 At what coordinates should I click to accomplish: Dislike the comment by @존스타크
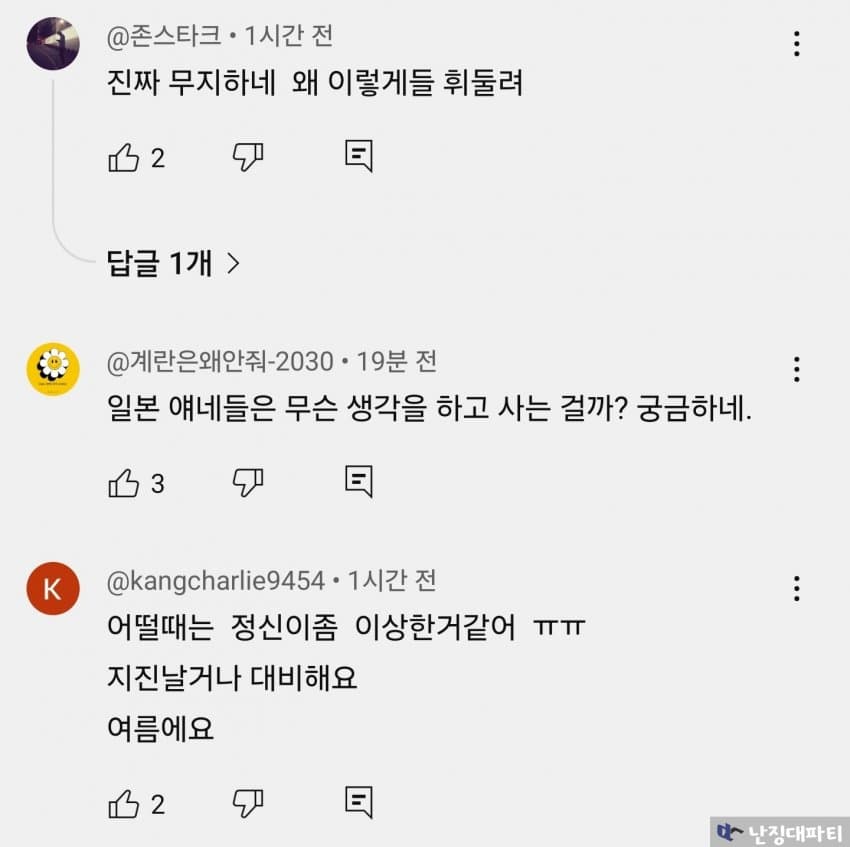coord(247,156)
